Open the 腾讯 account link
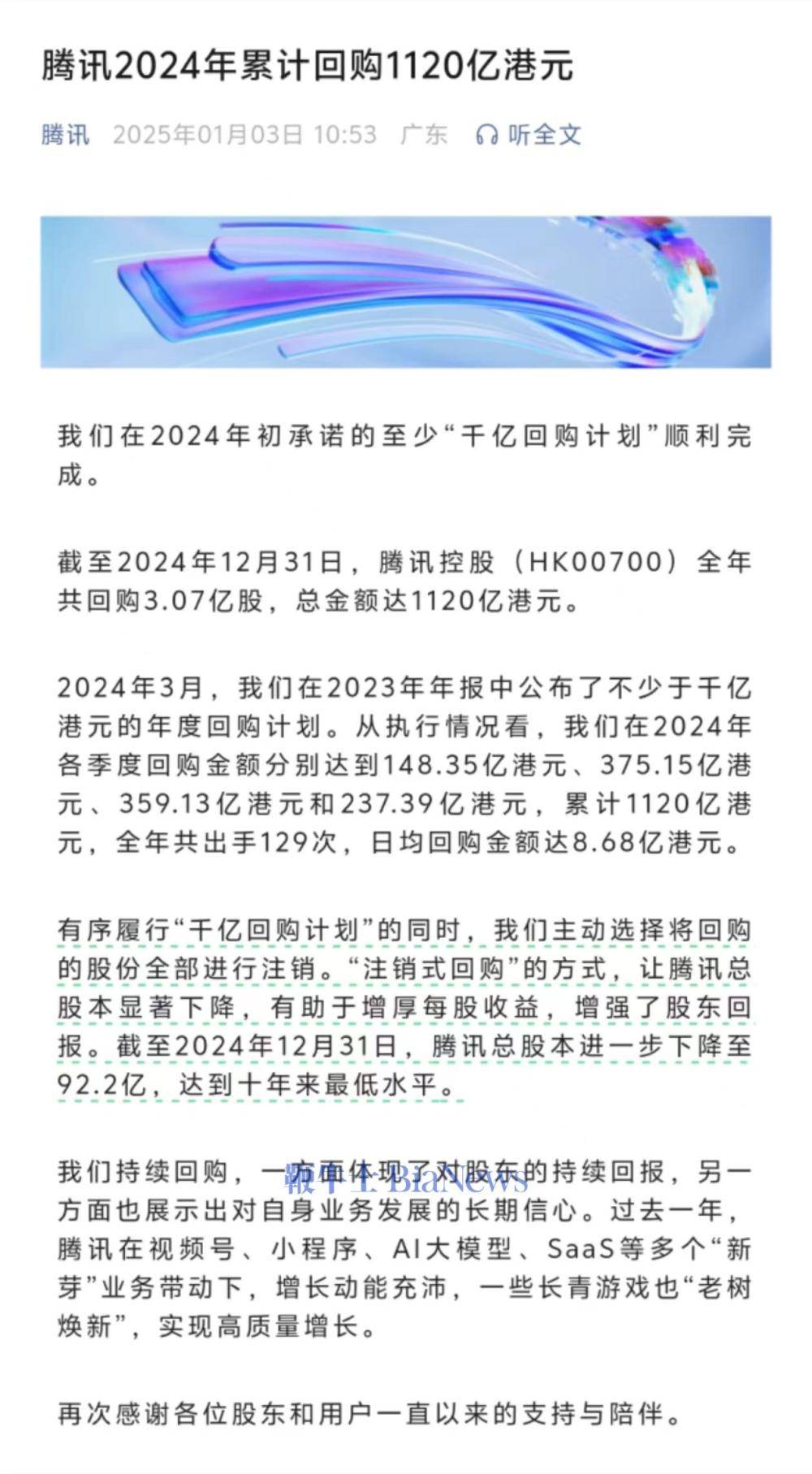The image size is (812, 1474). point(66,134)
